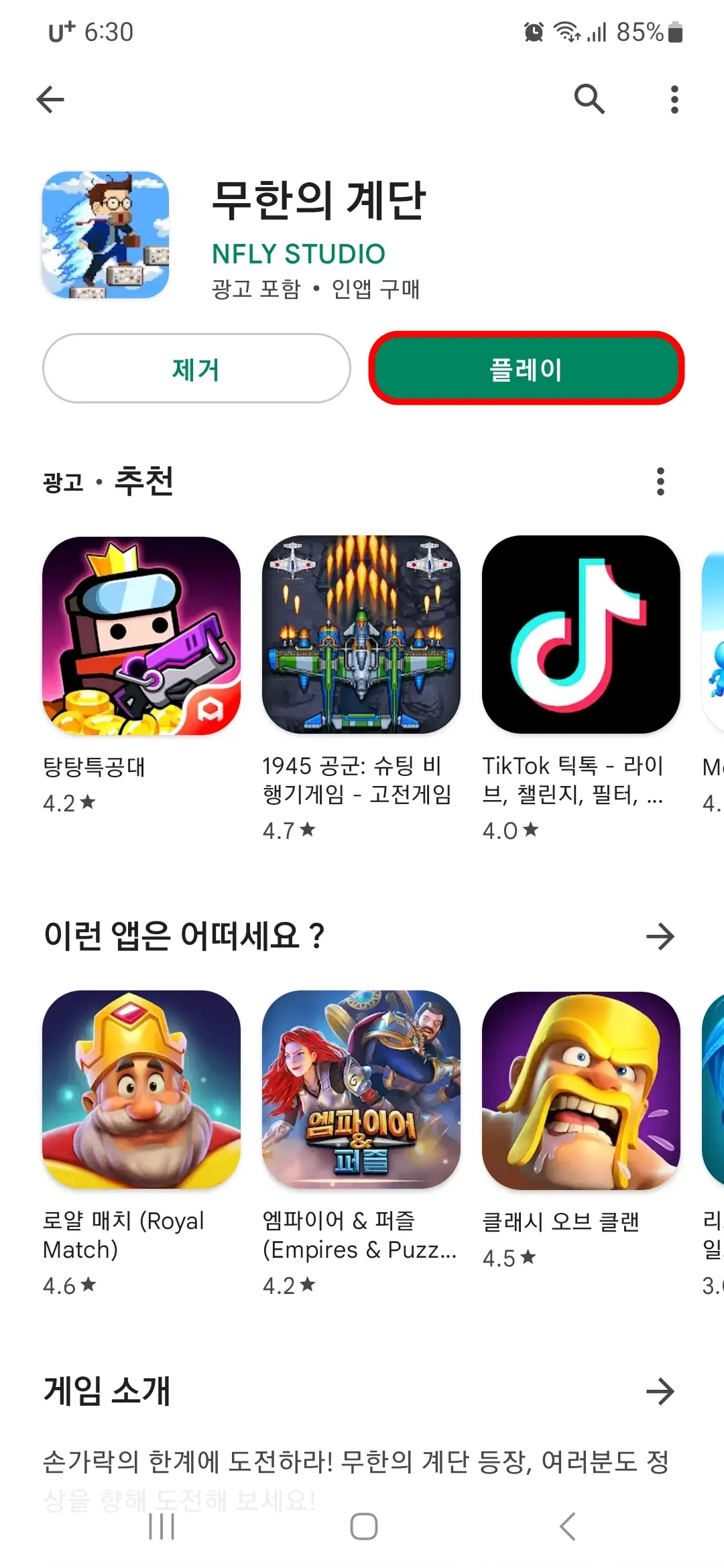
Task: Open the overflow menu at top right
Action: [674, 99]
